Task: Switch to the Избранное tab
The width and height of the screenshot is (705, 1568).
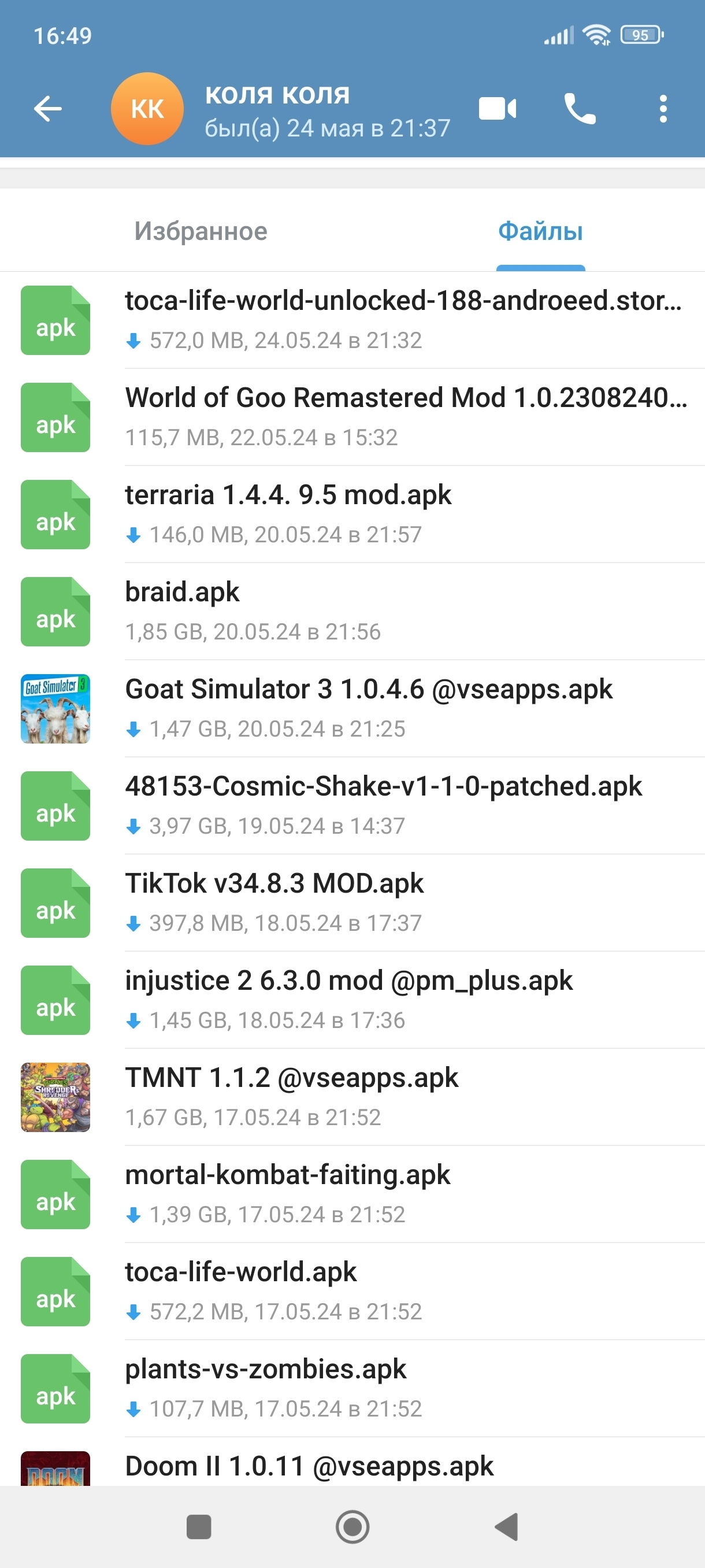Action: tap(201, 231)
